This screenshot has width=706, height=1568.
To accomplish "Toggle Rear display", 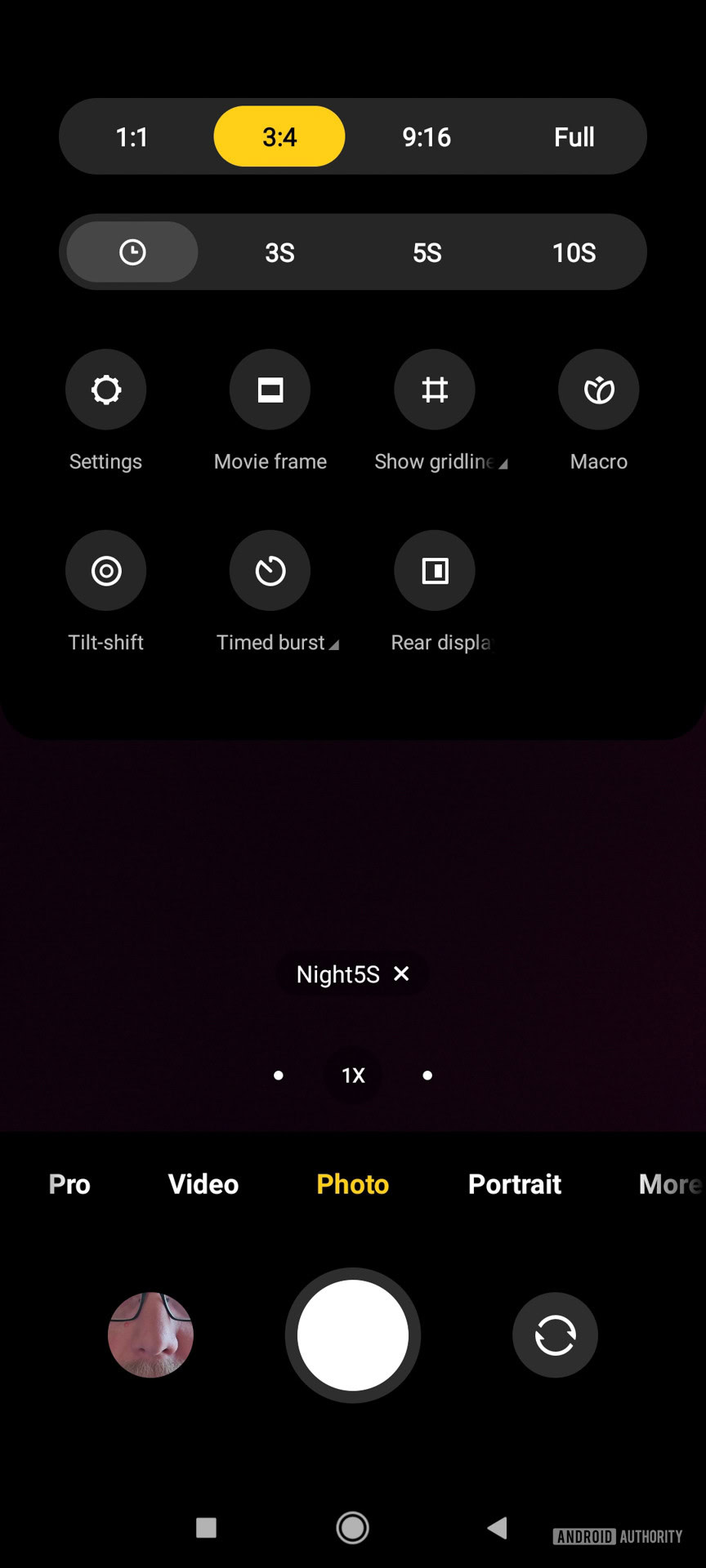I will point(435,571).
